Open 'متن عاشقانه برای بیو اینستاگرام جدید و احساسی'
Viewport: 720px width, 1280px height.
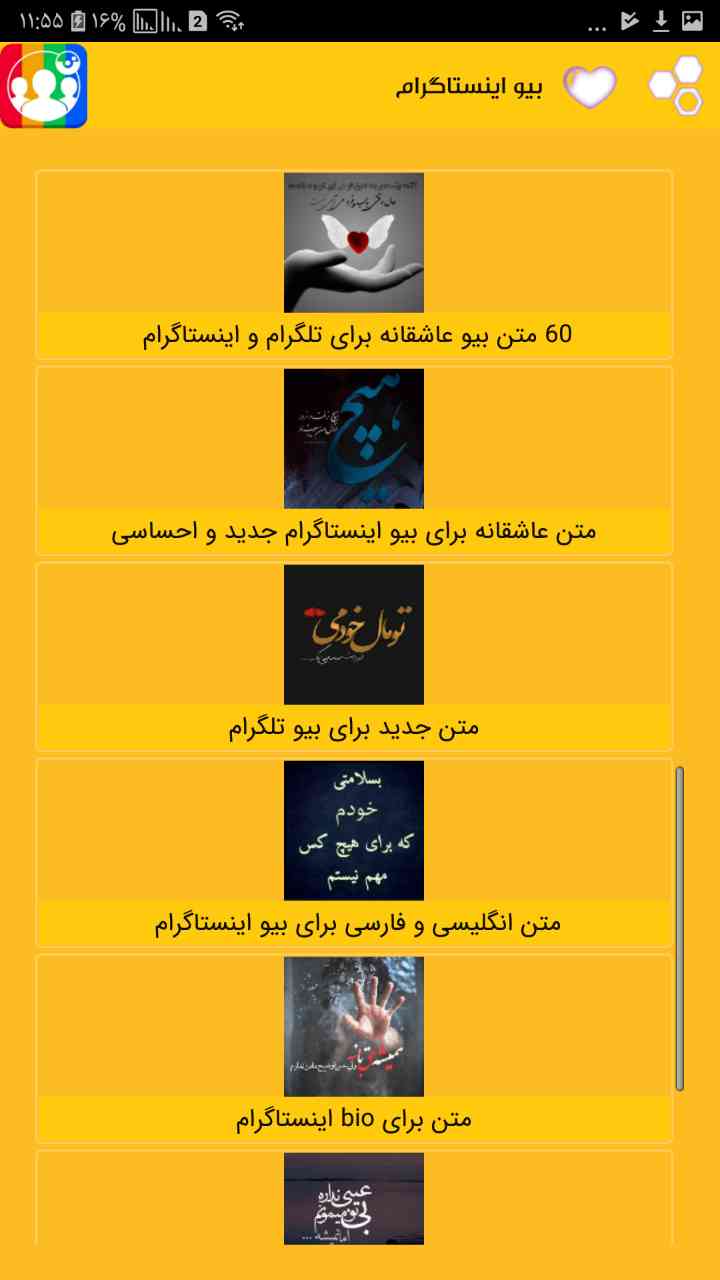click(354, 461)
